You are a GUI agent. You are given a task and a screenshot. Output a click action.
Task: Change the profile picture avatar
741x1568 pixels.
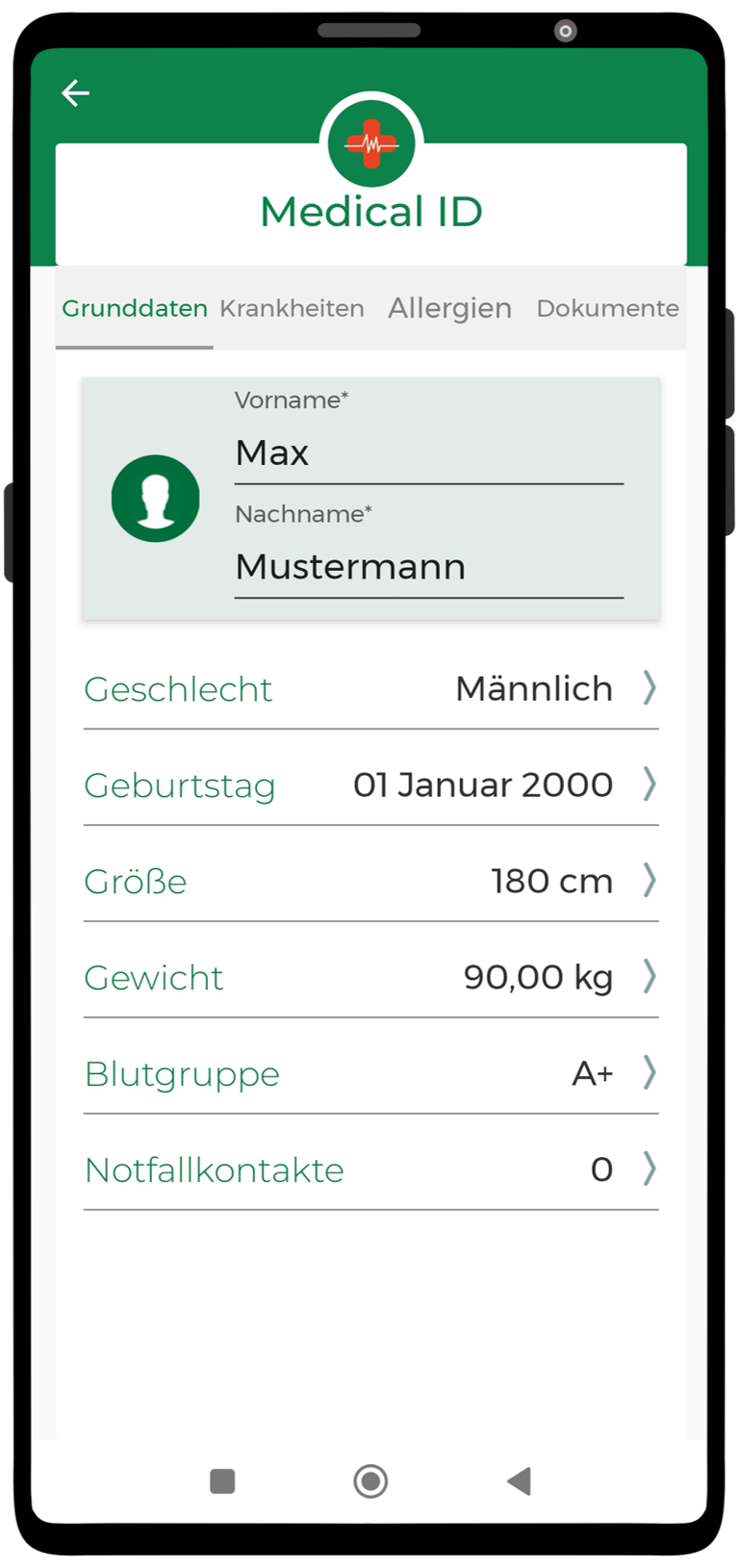tap(156, 499)
